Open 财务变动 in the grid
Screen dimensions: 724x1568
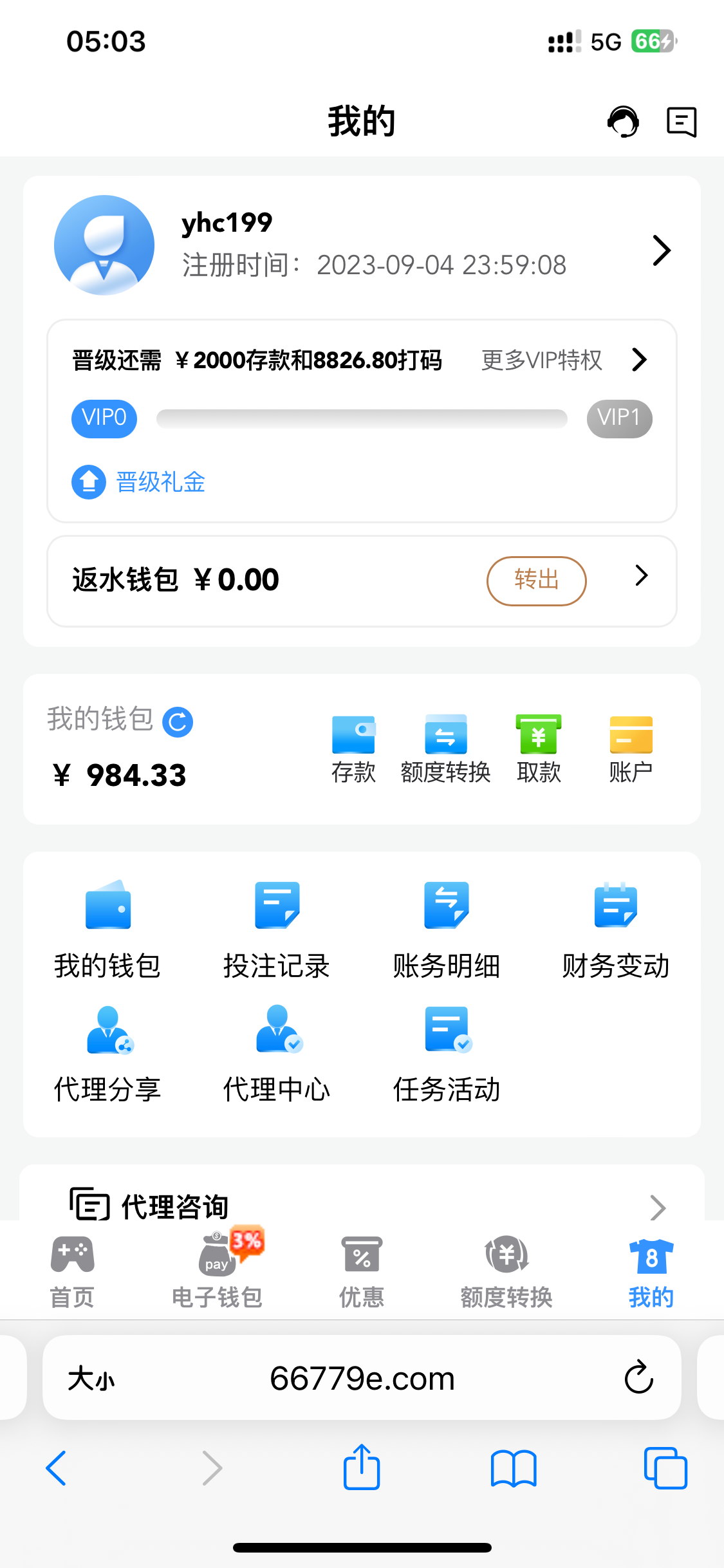616,929
